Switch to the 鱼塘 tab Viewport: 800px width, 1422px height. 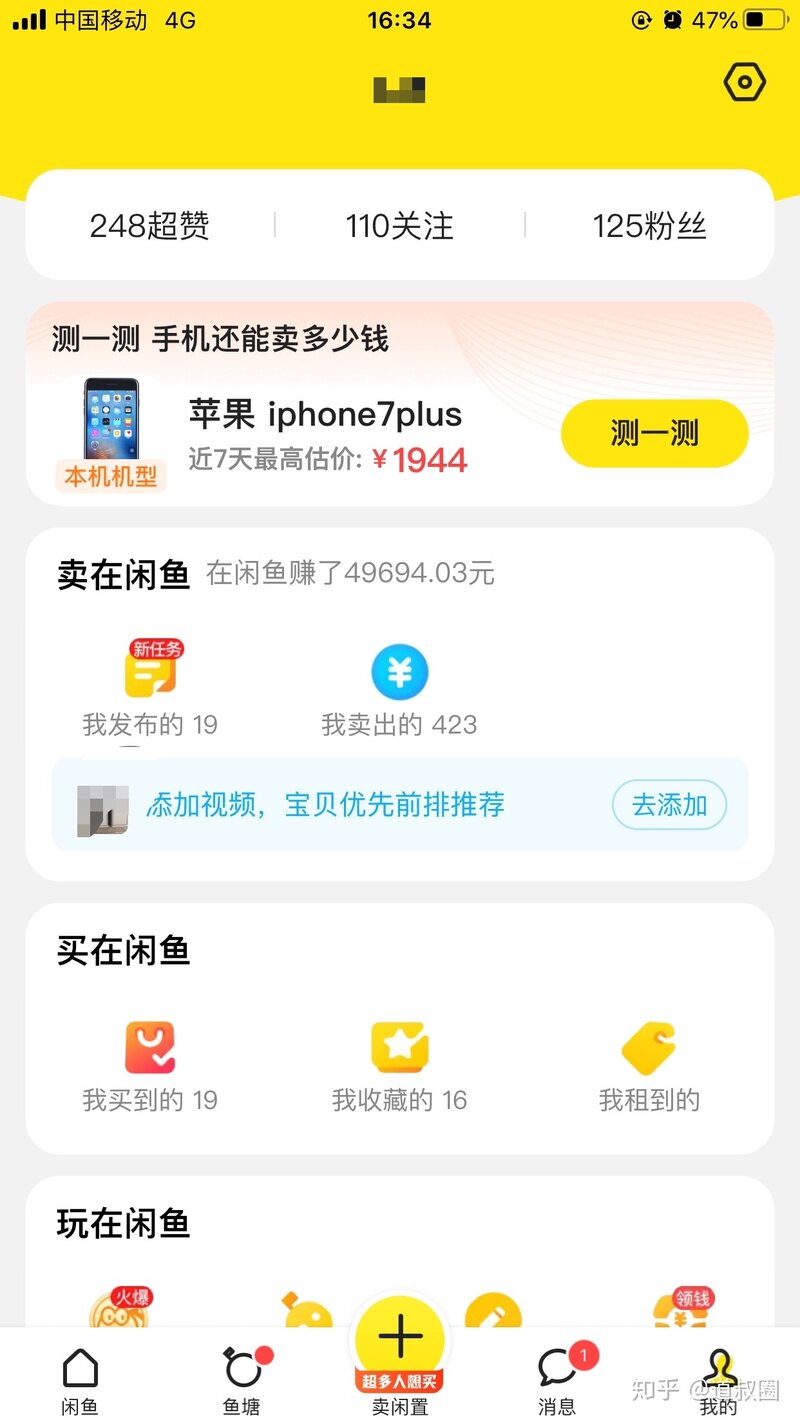[x=241, y=1380]
